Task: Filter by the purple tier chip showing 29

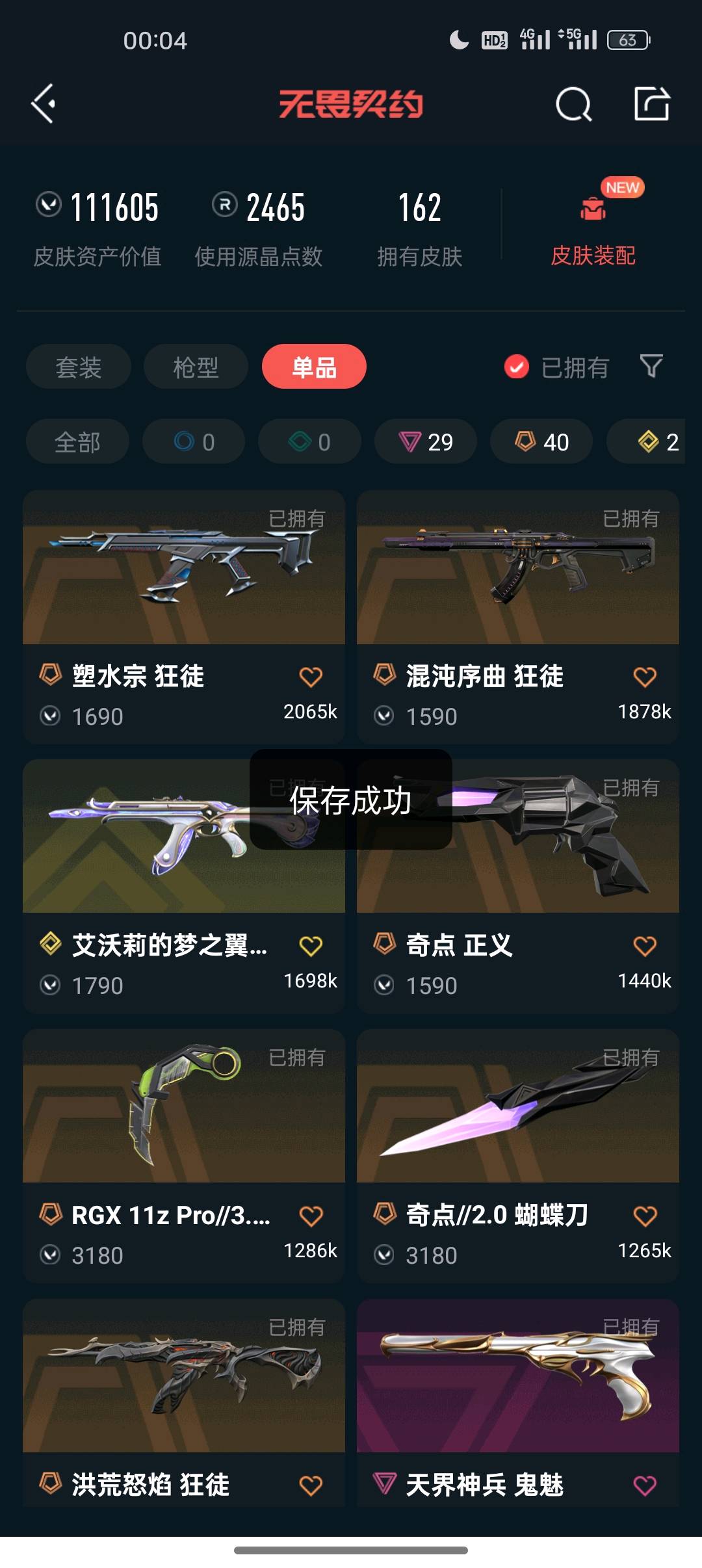Action: click(x=426, y=442)
